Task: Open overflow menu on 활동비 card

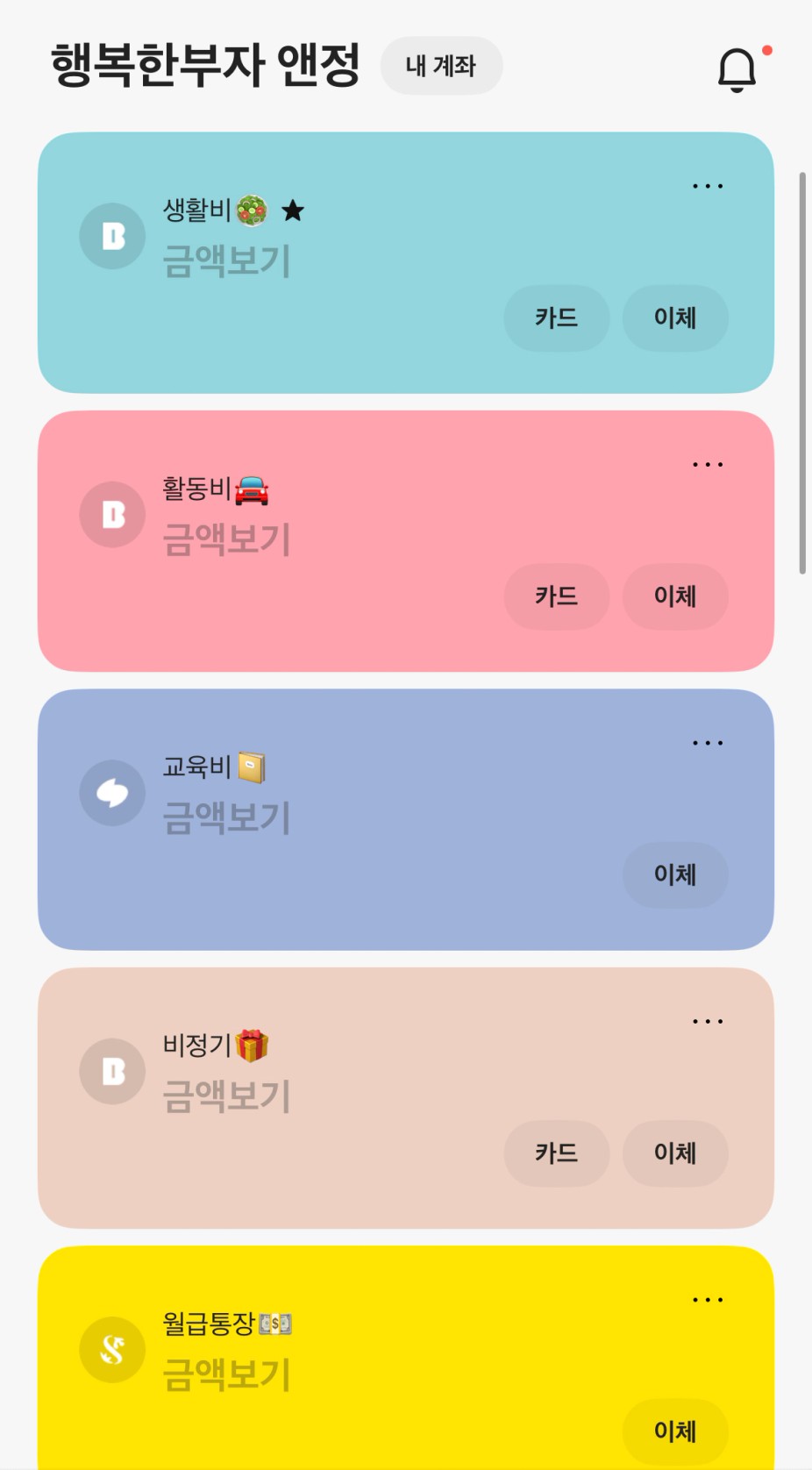Action: click(x=707, y=464)
